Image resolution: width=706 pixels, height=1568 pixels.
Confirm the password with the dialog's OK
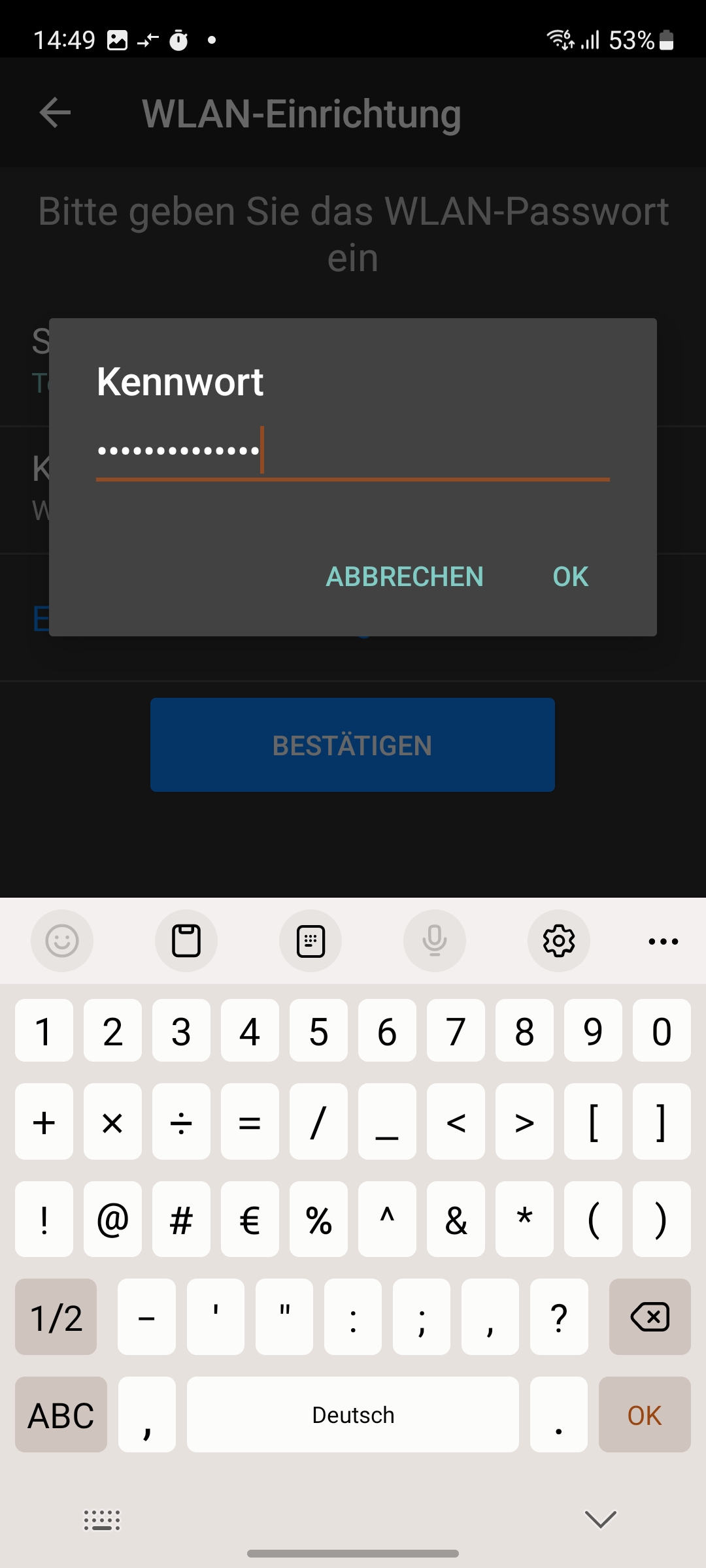[570, 577]
